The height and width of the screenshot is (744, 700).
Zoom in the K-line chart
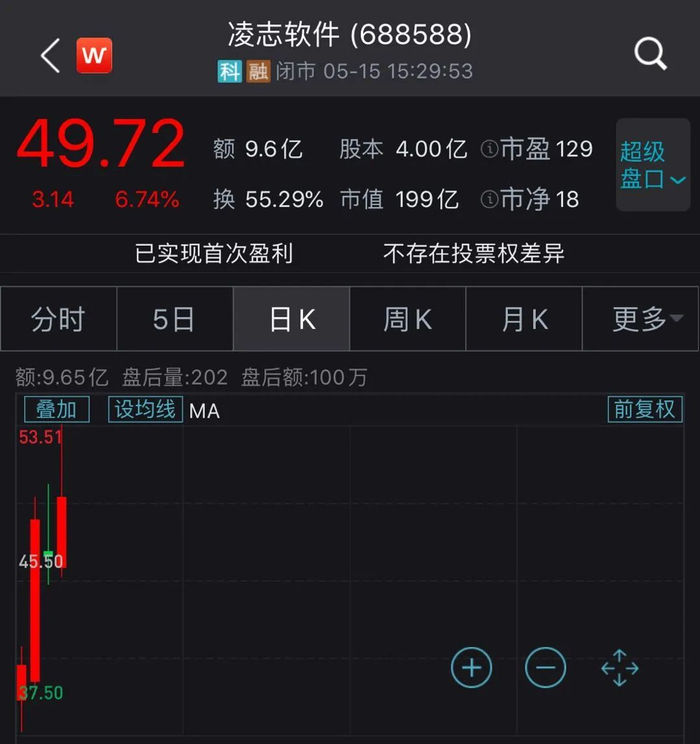(x=471, y=667)
